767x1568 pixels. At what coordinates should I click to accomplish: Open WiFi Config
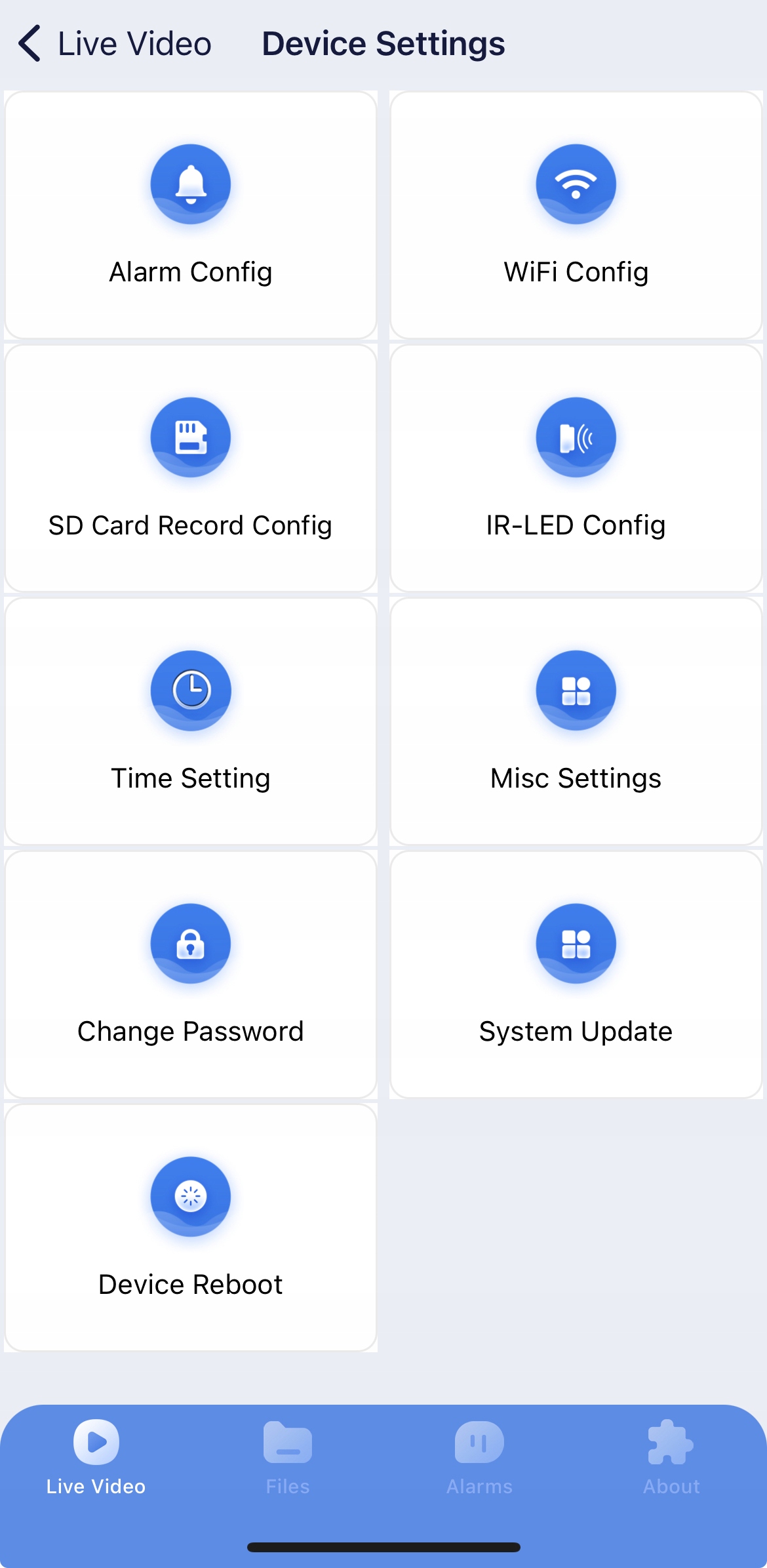click(x=576, y=215)
